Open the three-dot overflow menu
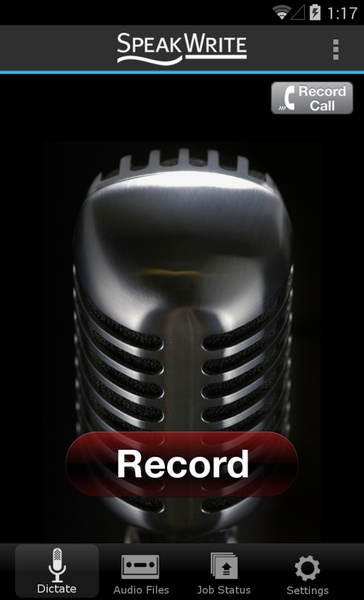The width and height of the screenshot is (364, 600). (336, 49)
